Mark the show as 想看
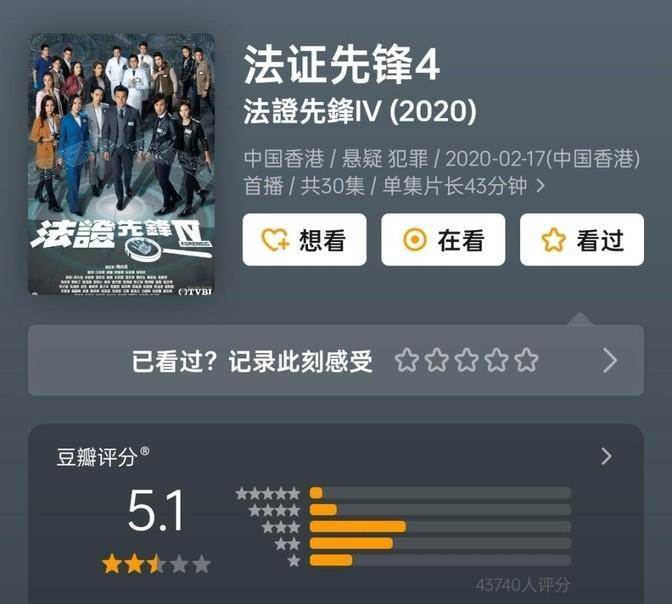The image size is (672, 604). [x=304, y=240]
